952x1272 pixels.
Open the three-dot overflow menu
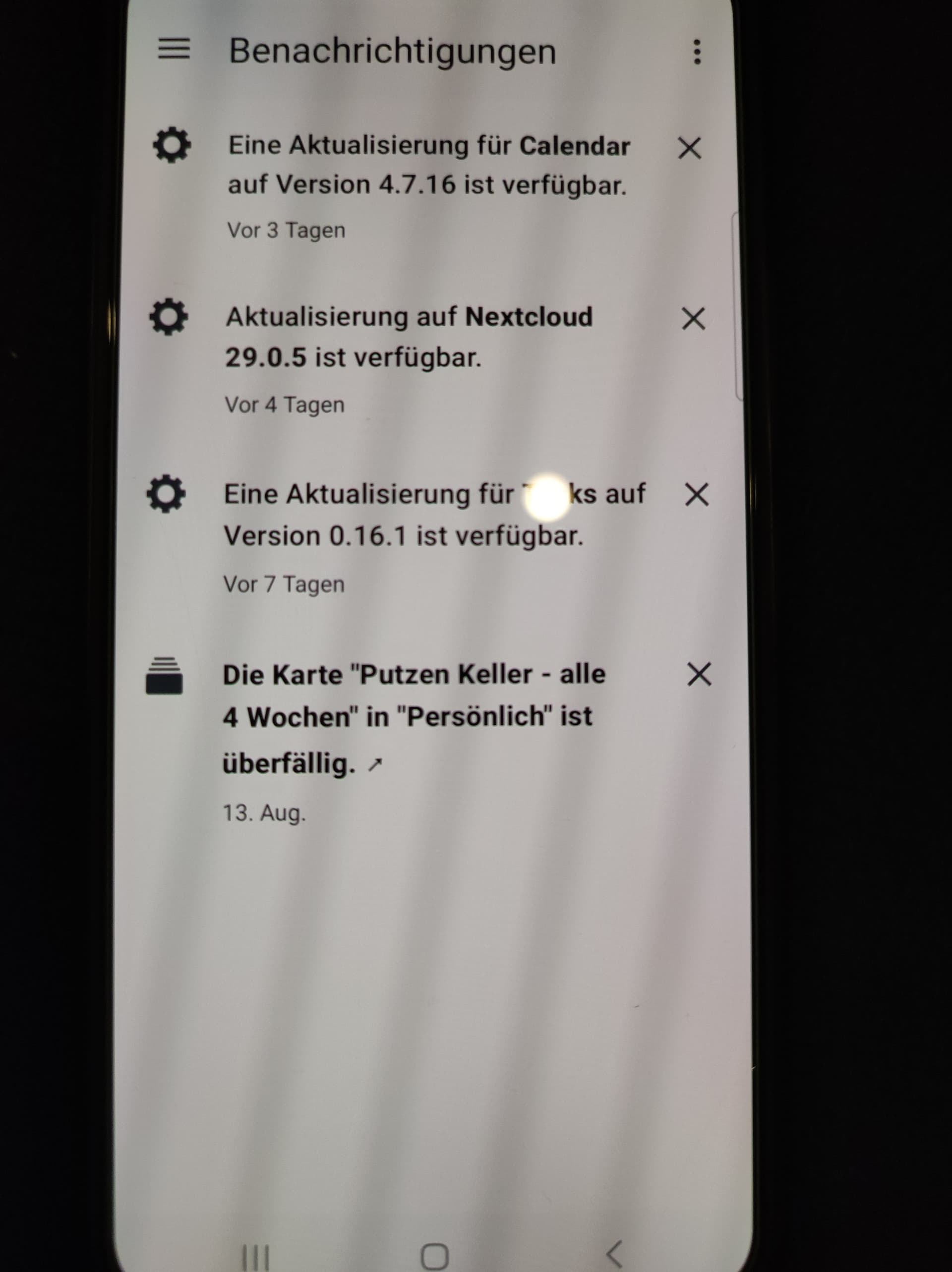(x=697, y=52)
